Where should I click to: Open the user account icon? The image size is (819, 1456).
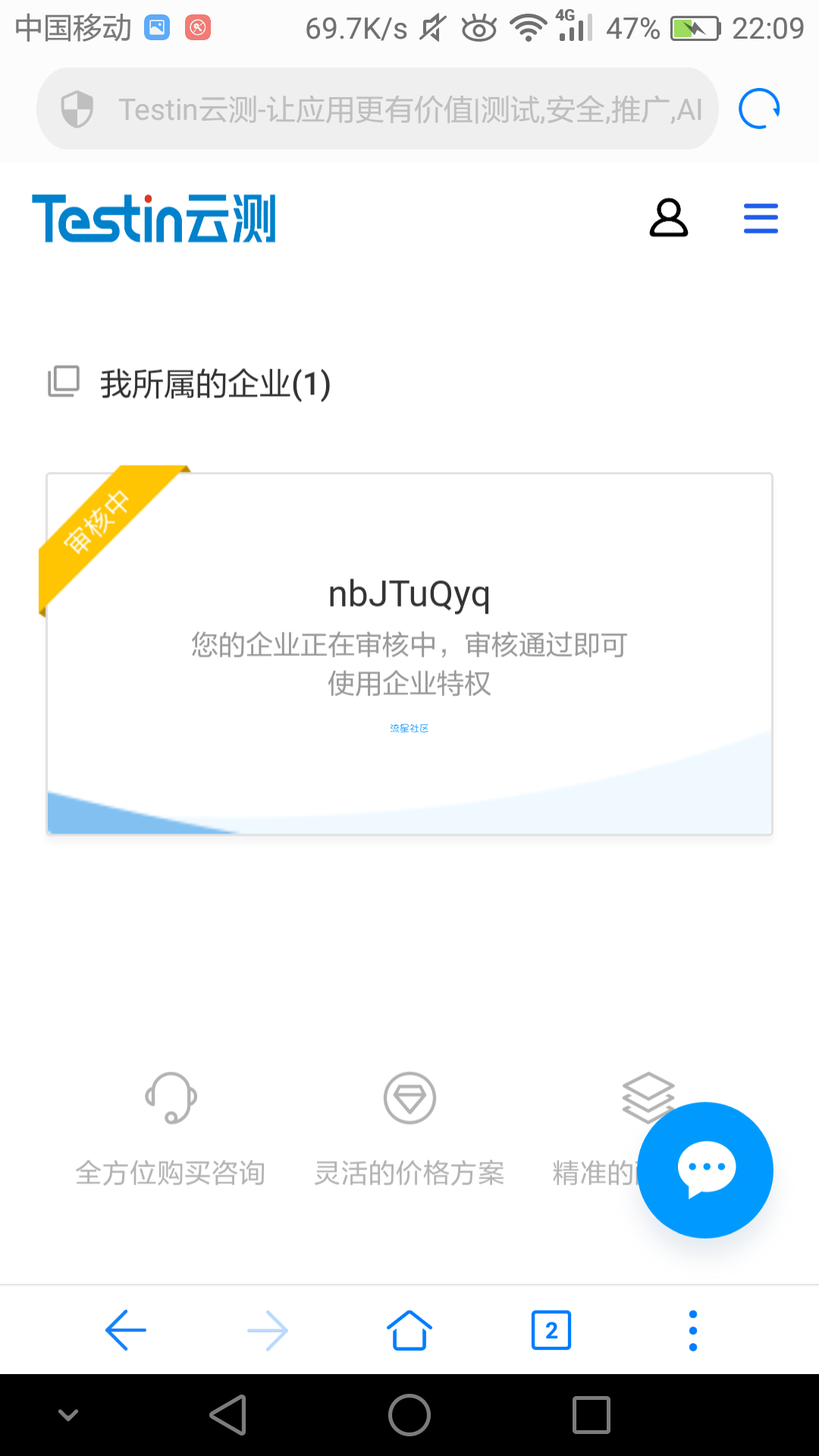click(x=668, y=218)
